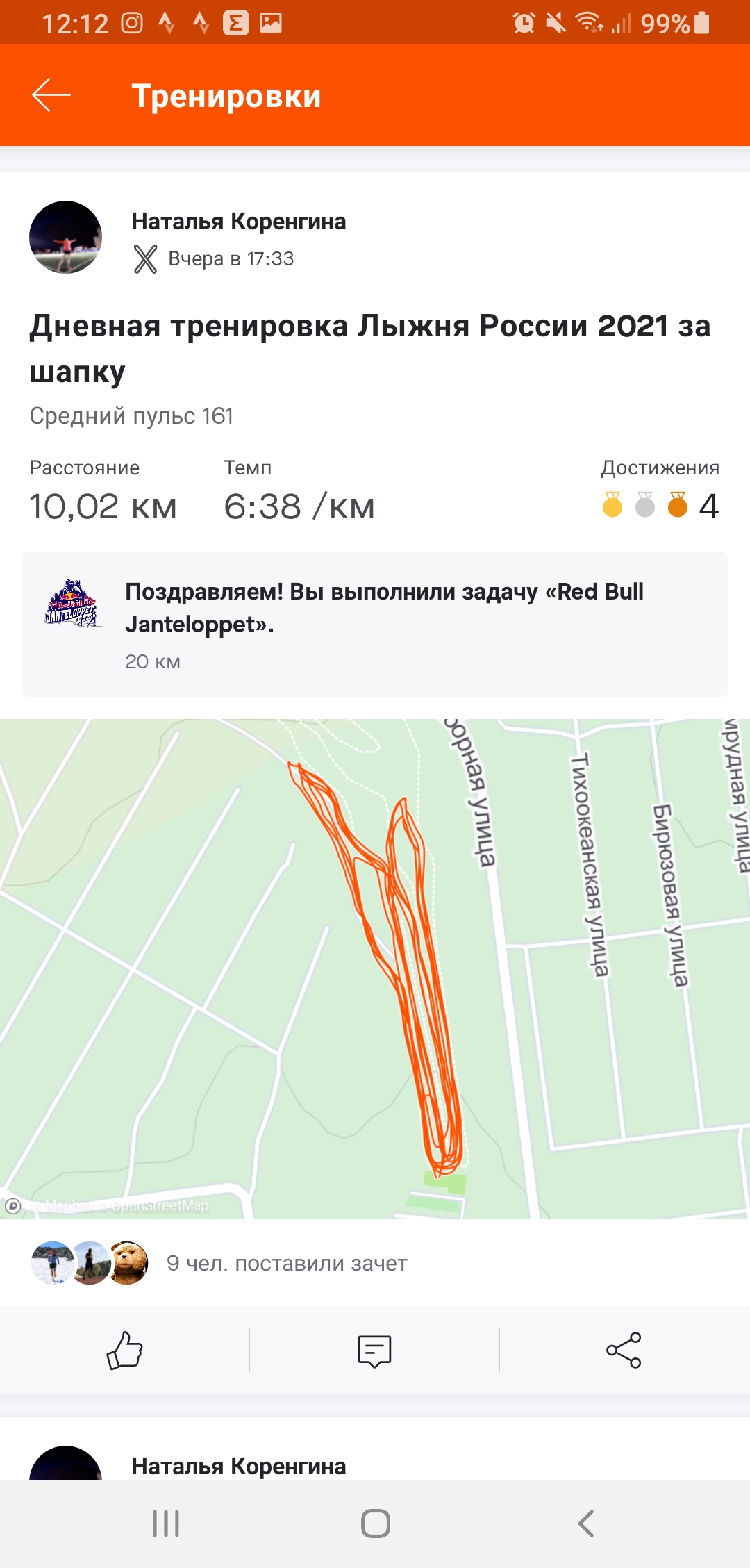Image resolution: width=750 pixels, height=1568 pixels.
Task: Open the workout titled Дневная тренировка Лыжня России
Action: tap(369, 348)
